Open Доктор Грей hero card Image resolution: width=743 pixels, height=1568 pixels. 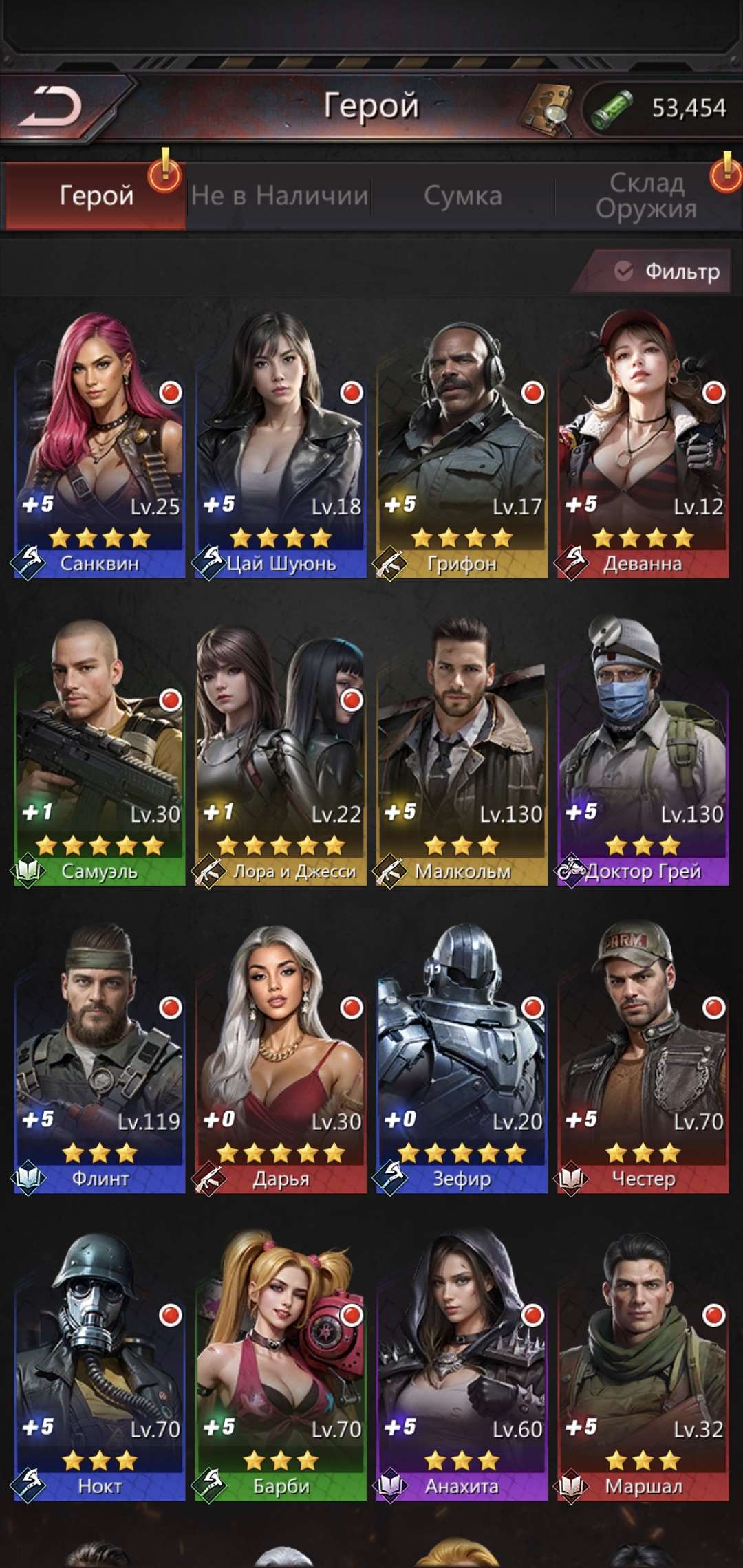(x=643, y=754)
